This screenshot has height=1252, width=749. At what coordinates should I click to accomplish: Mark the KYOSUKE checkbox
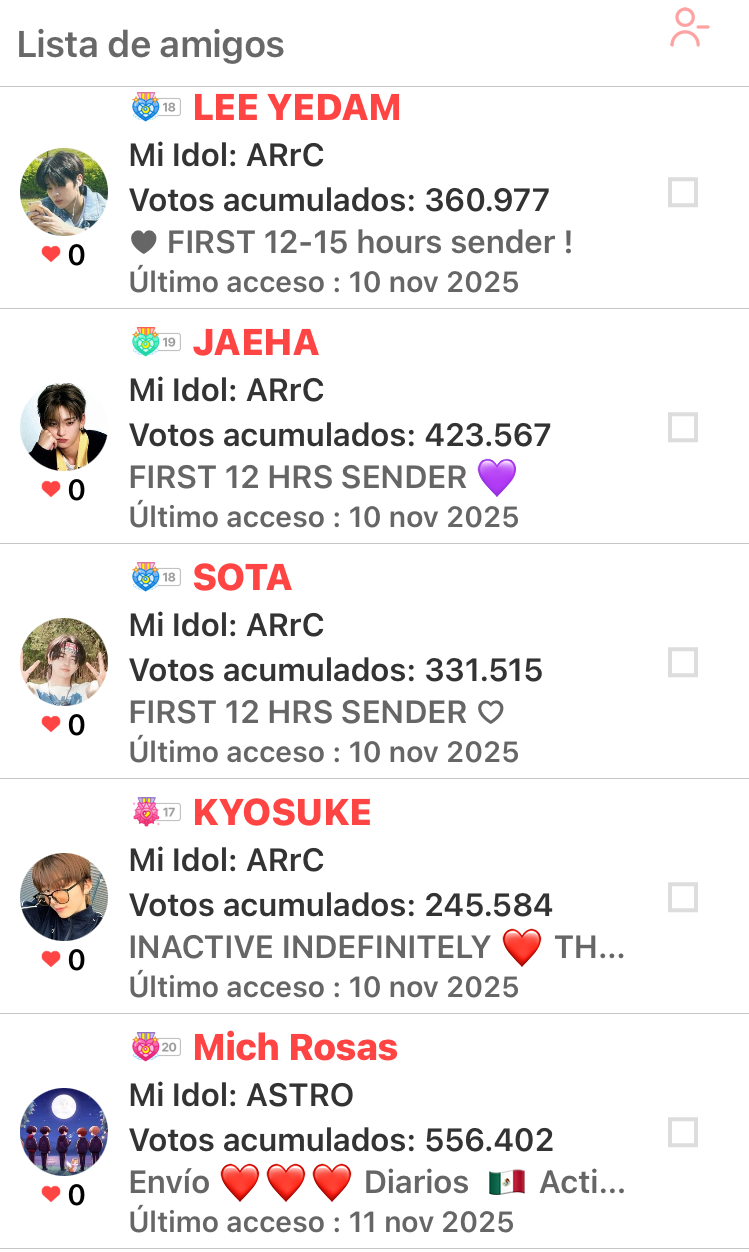[x=683, y=898]
